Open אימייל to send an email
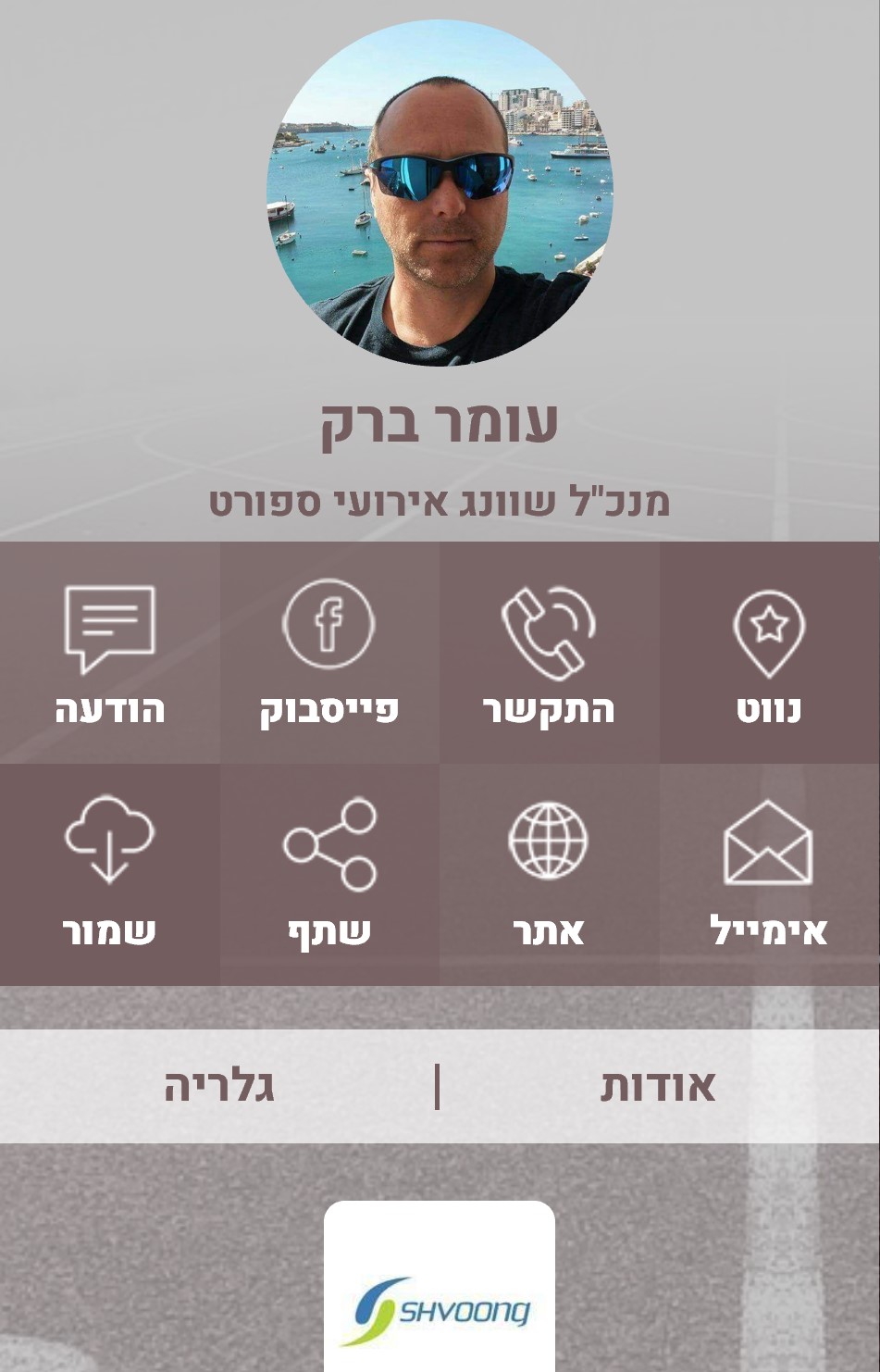This screenshot has width=880, height=1372. point(769,874)
